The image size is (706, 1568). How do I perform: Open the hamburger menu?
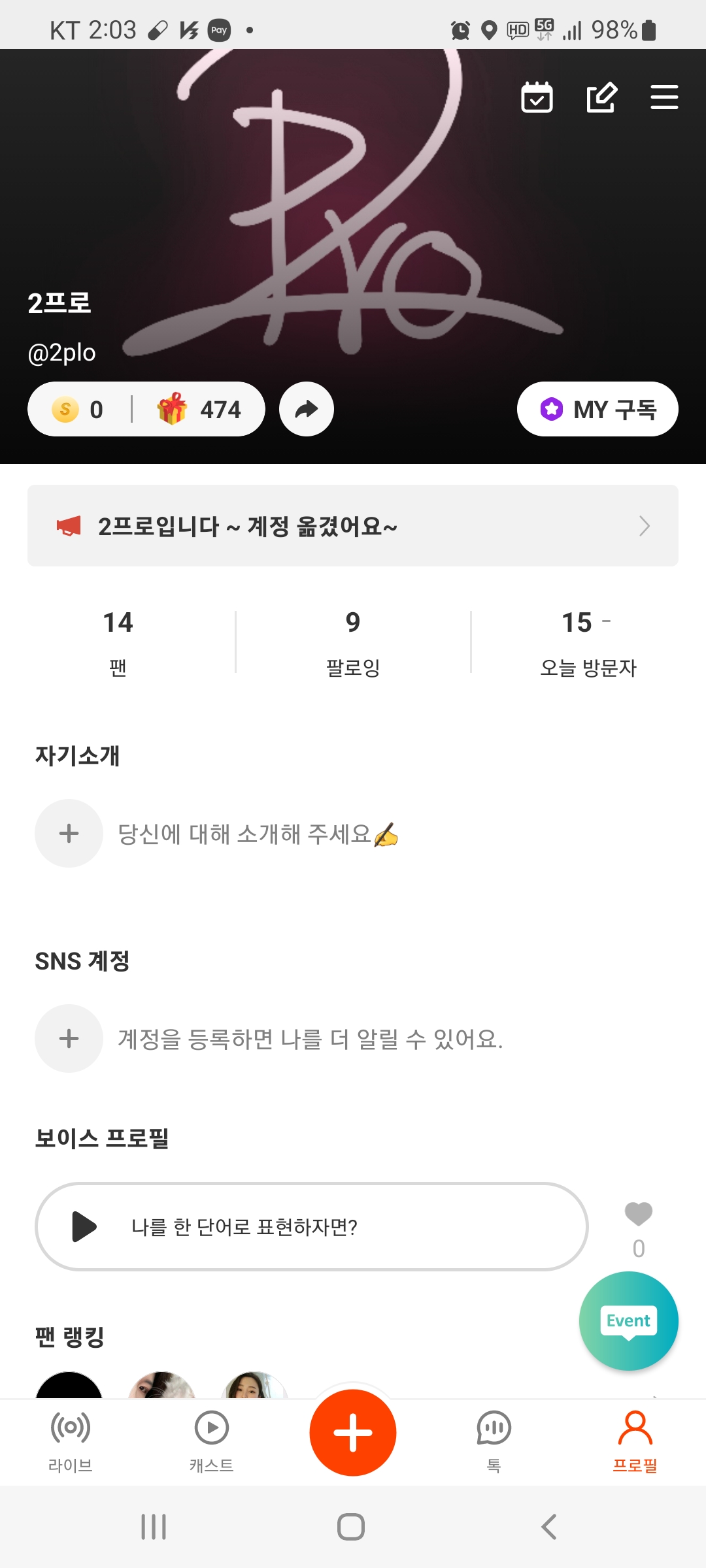click(664, 98)
